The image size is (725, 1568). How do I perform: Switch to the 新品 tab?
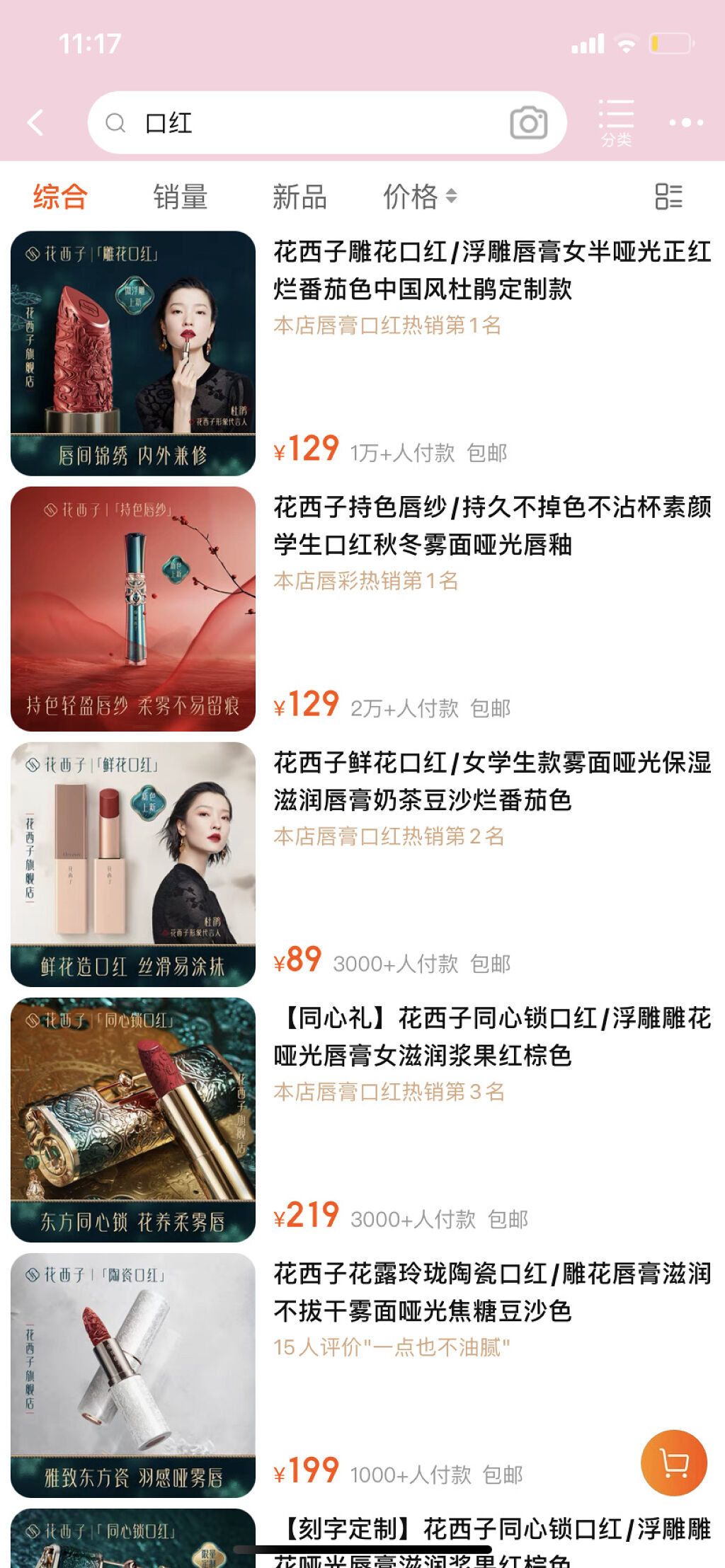(299, 197)
